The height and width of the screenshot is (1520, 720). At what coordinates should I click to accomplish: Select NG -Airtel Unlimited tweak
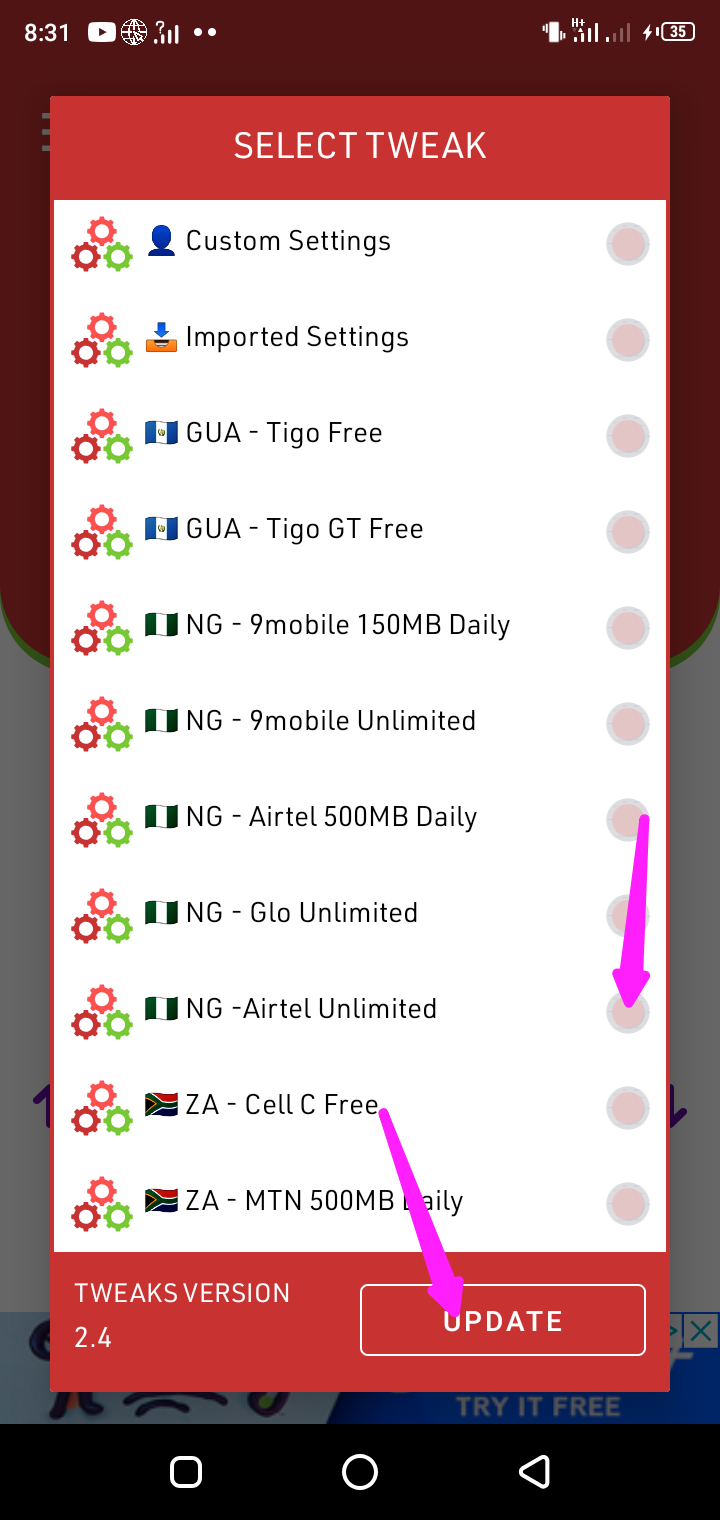tap(627, 1012)
